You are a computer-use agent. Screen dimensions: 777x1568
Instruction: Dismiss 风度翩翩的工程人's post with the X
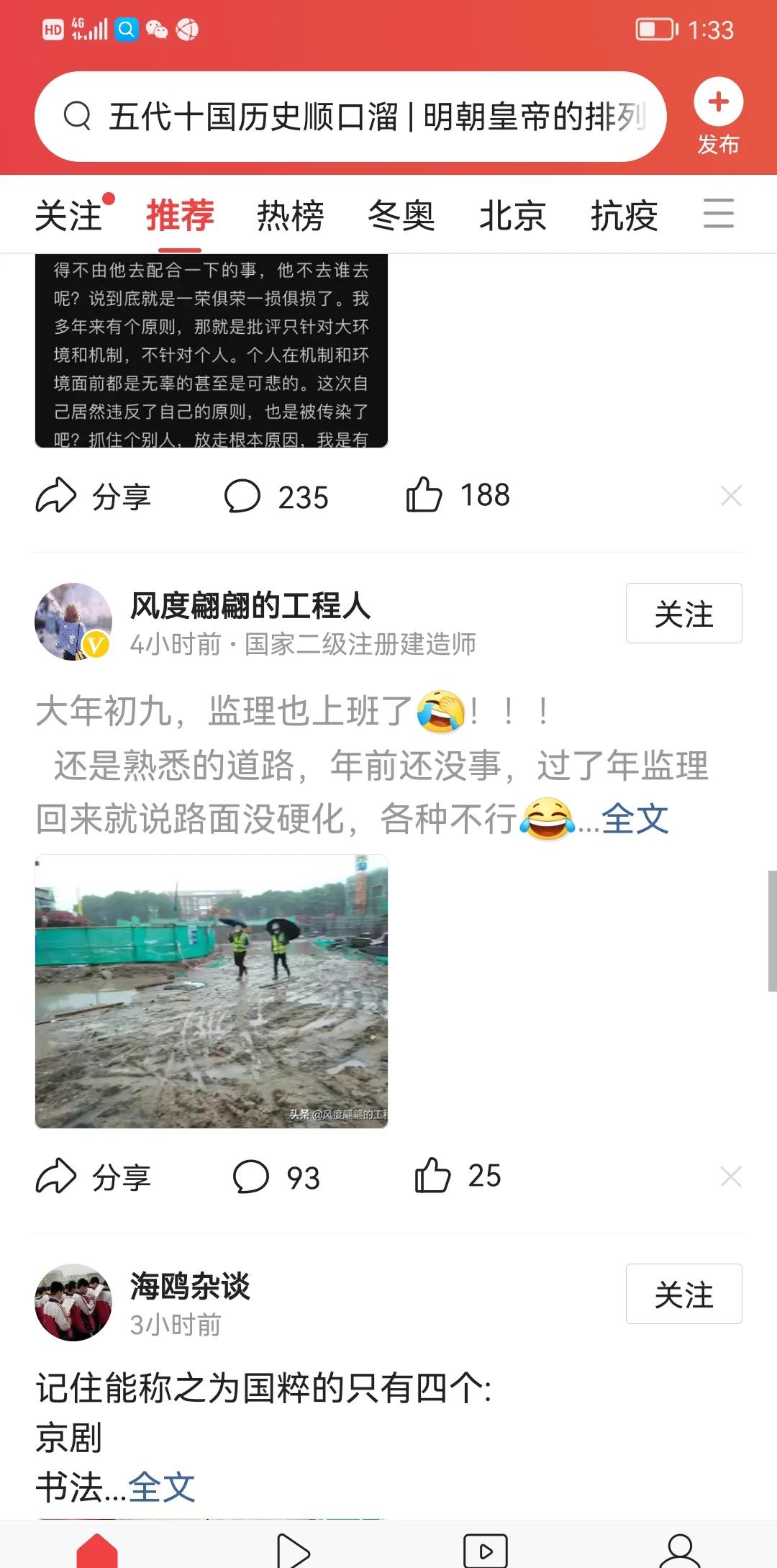(x=731, y=1177)
